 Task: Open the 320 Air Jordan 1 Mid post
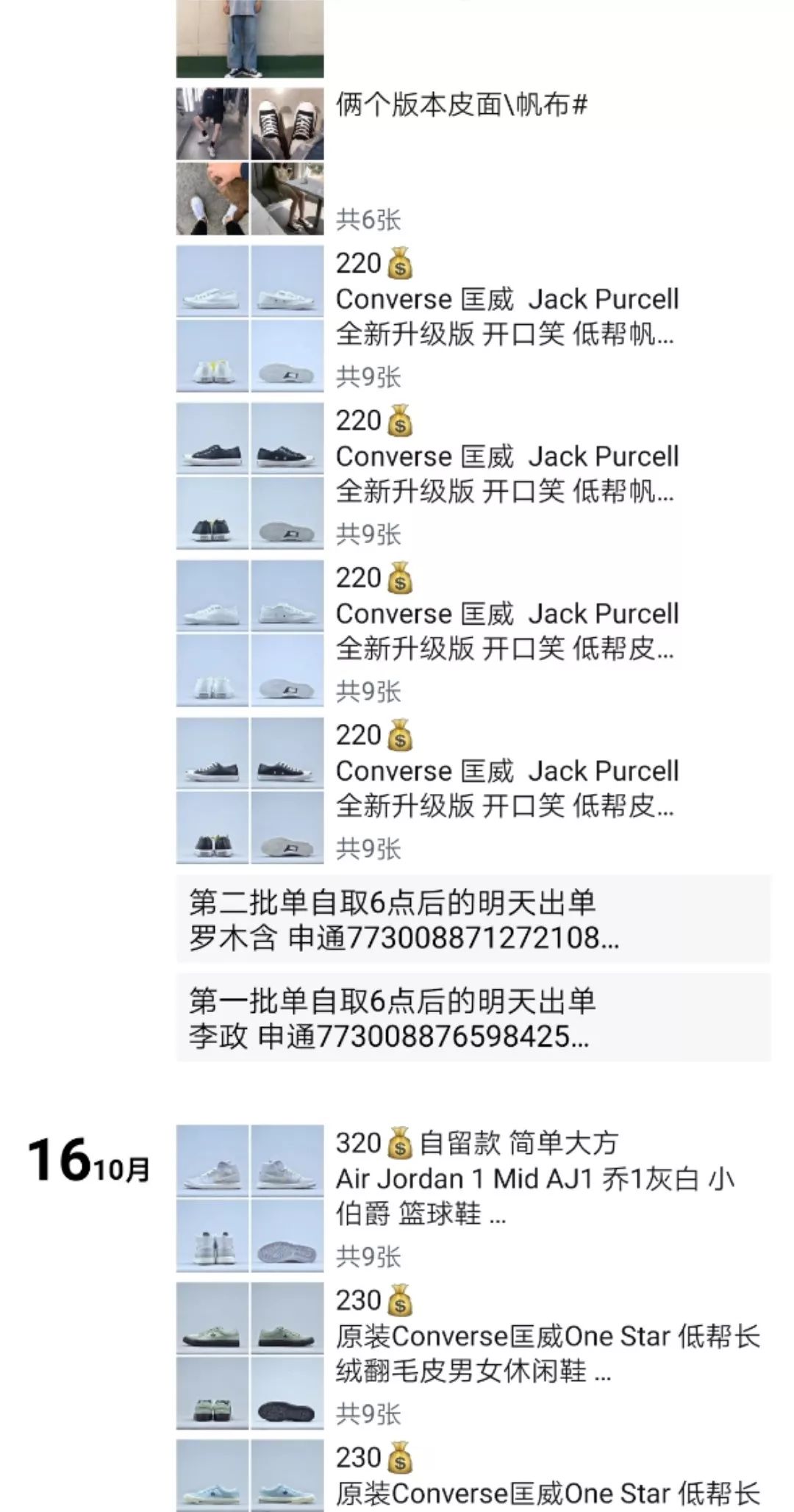click(x=535, y=1197)
